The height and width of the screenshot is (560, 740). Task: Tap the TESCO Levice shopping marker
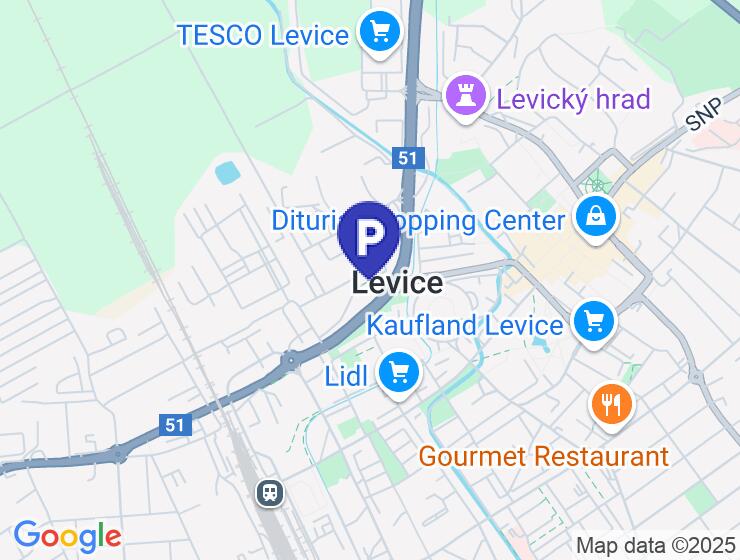pyautogui.click(x=379, y=34)
